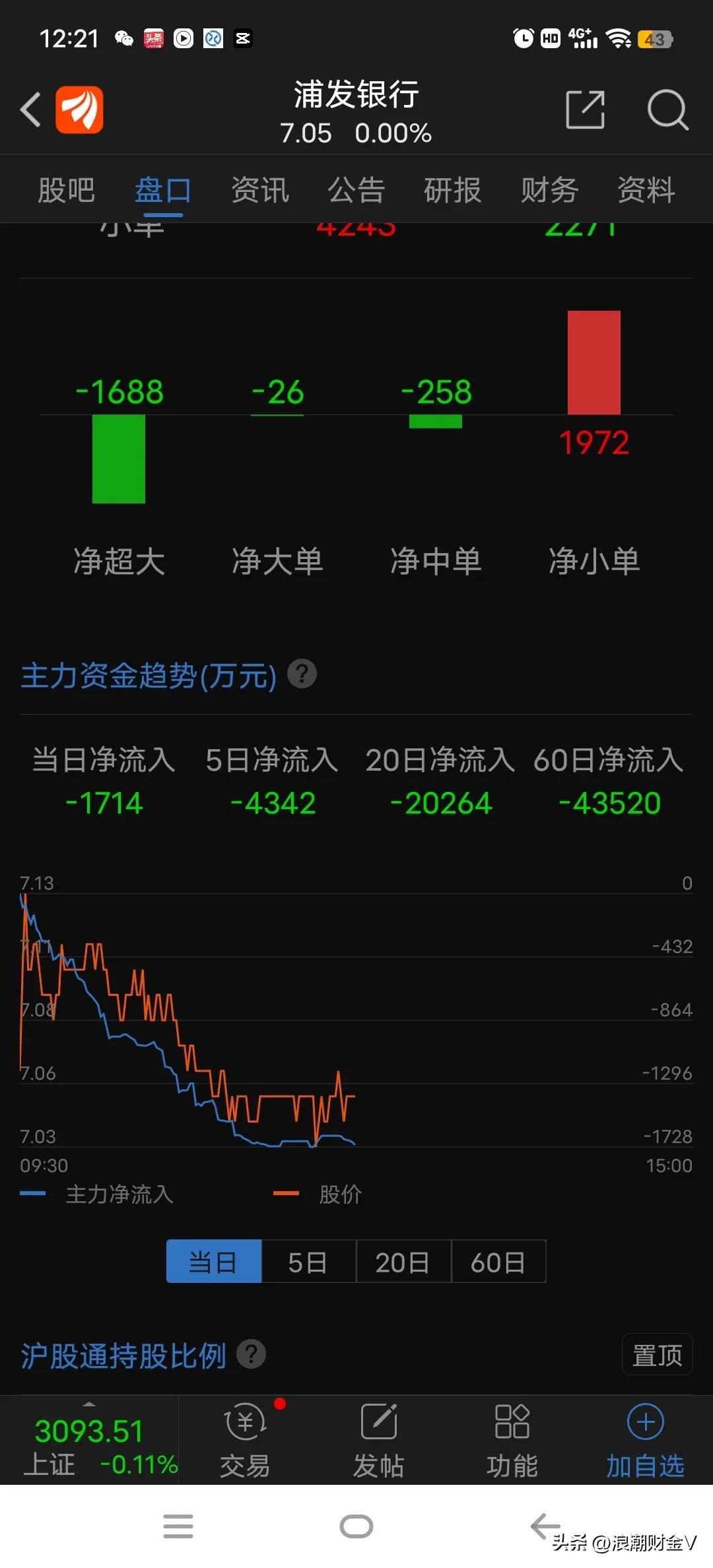Viewport: 713px width, 1568px height.
Task: Open the 研报 research reports tab
Action: tap(452, 190)
